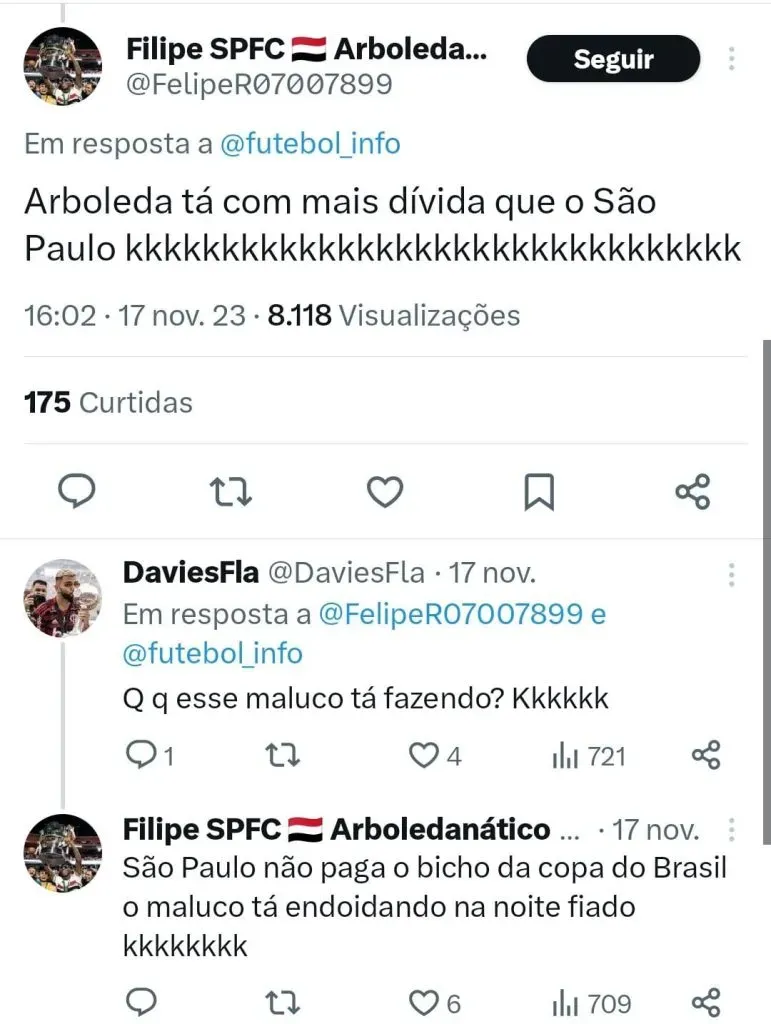The height and width of the screenshot is (1024, 771).
Task: Open overflow menu on the main tweet
Action: tap(733, 58)
